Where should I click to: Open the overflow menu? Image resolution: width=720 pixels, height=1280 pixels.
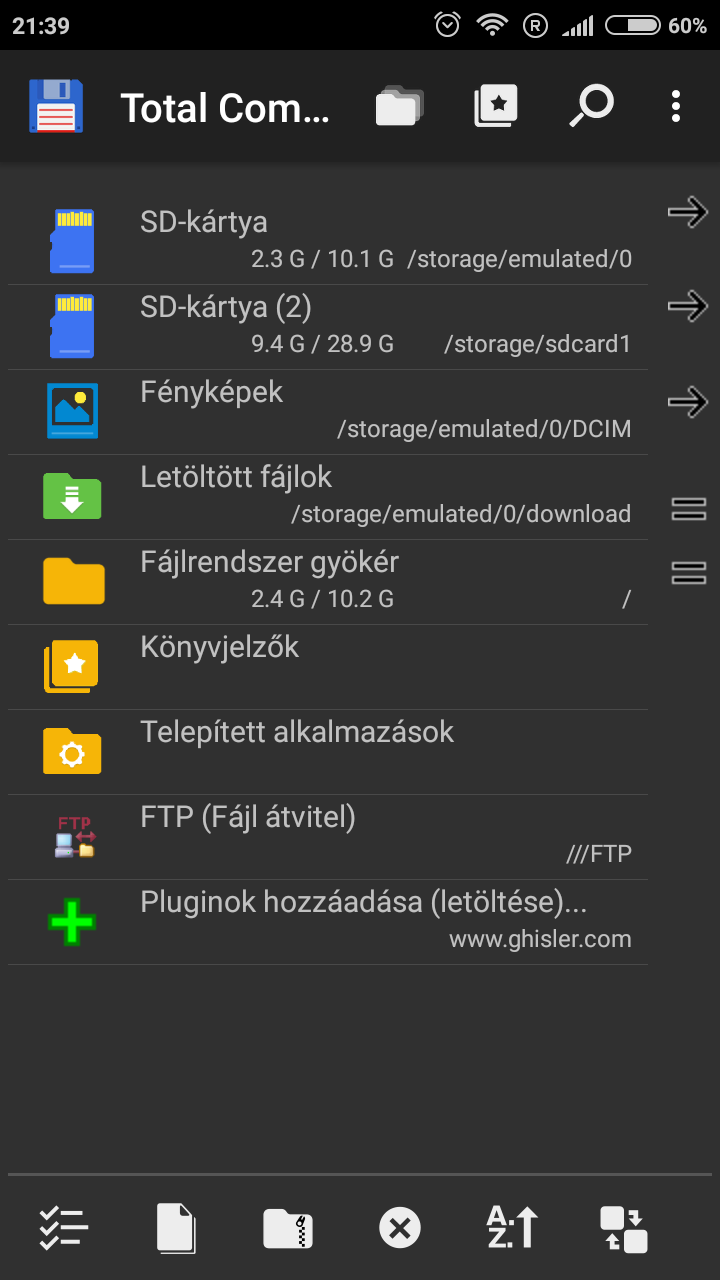click(x=676, y=107)
